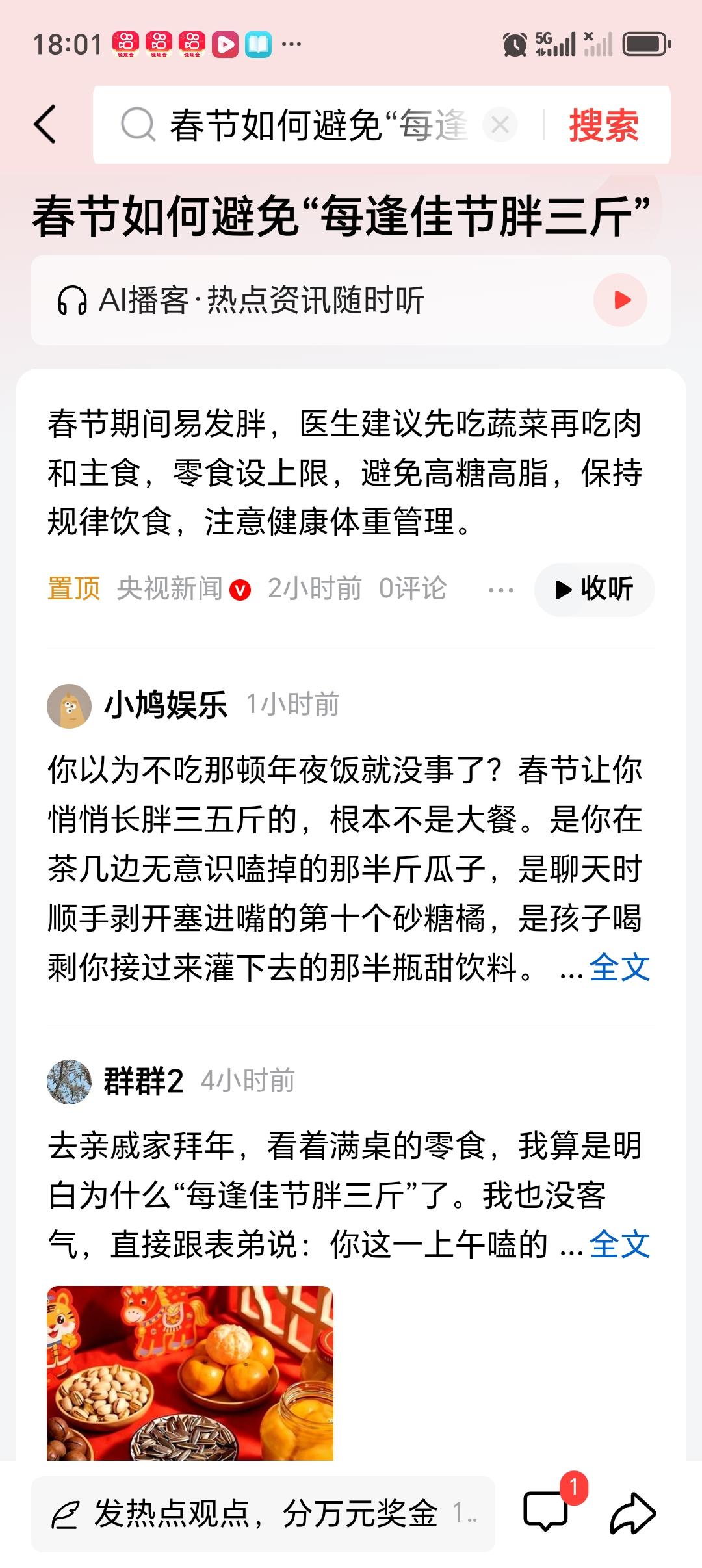
Task: Tap the 置顶 pinned tag
Action: click(72, 590)
